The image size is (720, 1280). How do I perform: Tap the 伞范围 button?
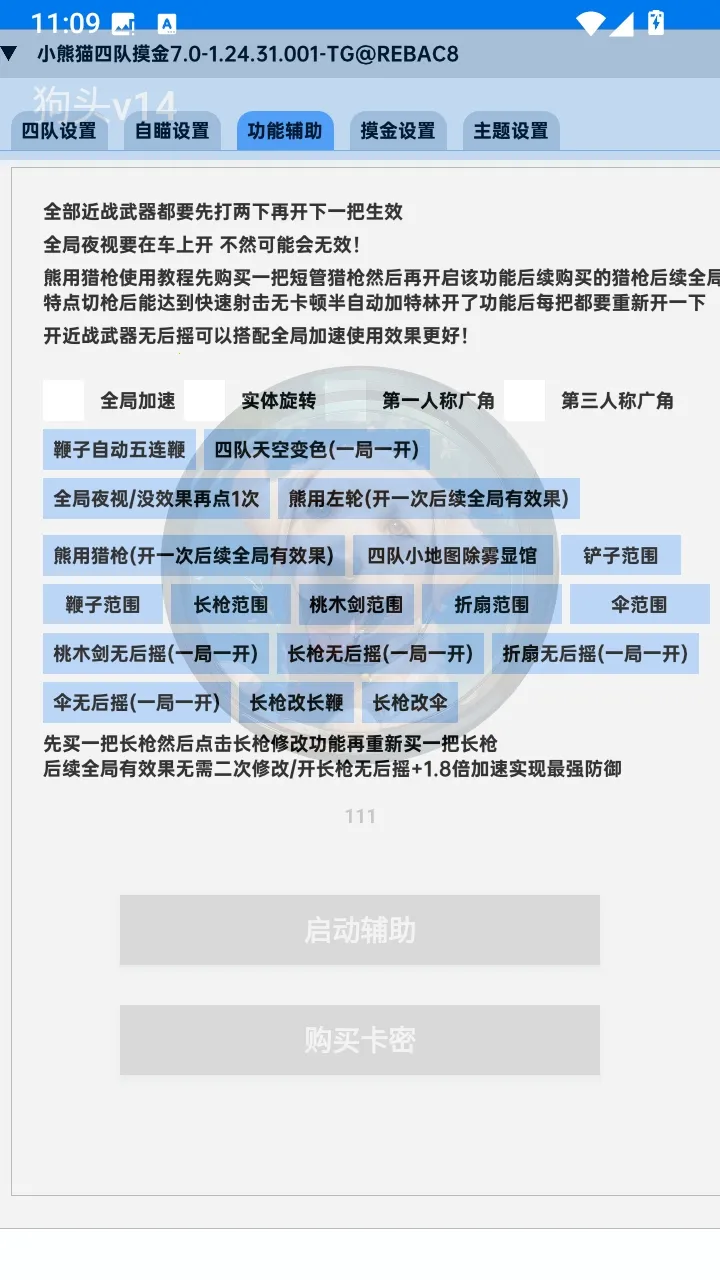coord(640,604)
